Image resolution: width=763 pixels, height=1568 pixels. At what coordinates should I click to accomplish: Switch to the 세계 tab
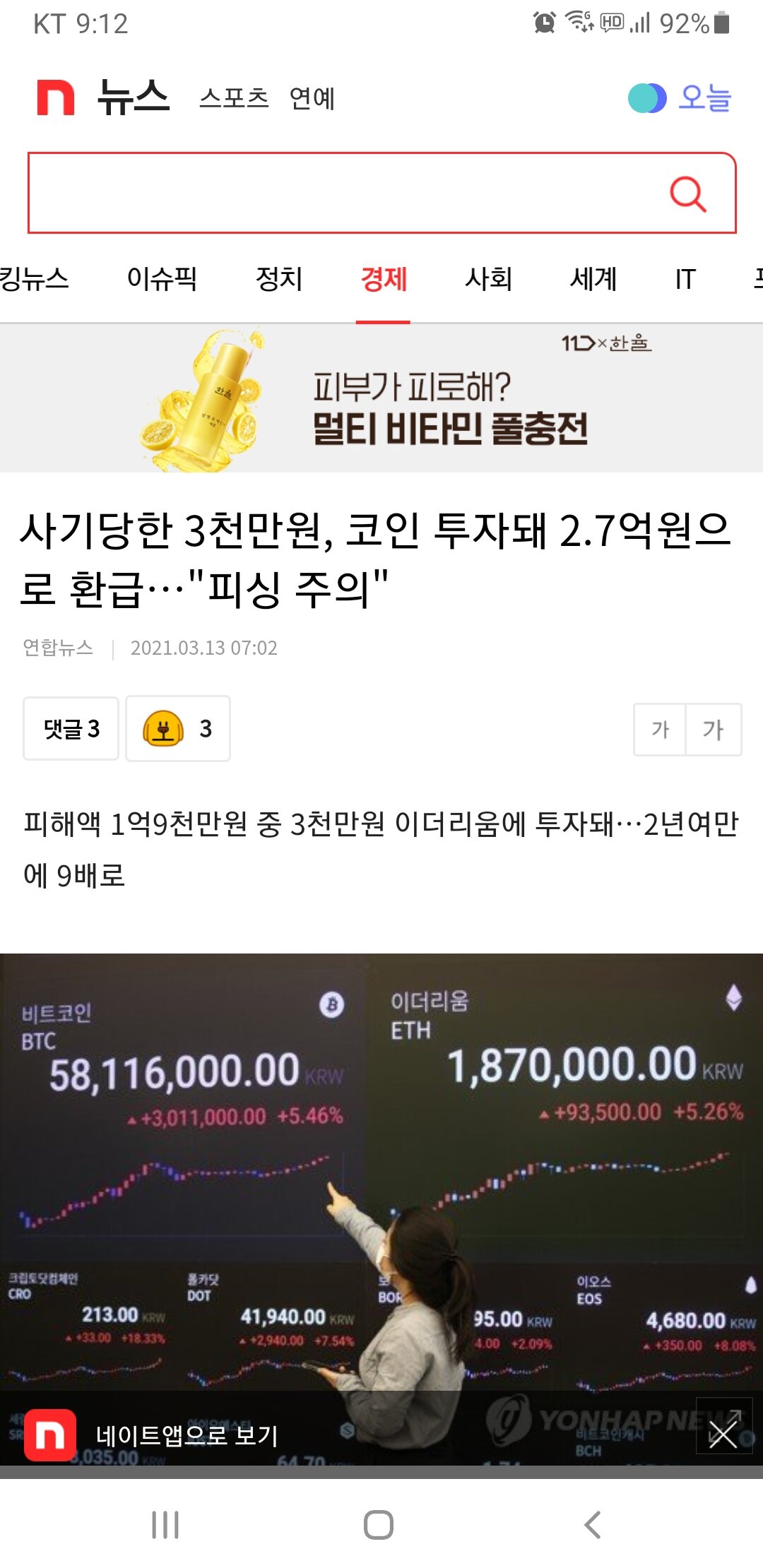[x=593, y=278]
